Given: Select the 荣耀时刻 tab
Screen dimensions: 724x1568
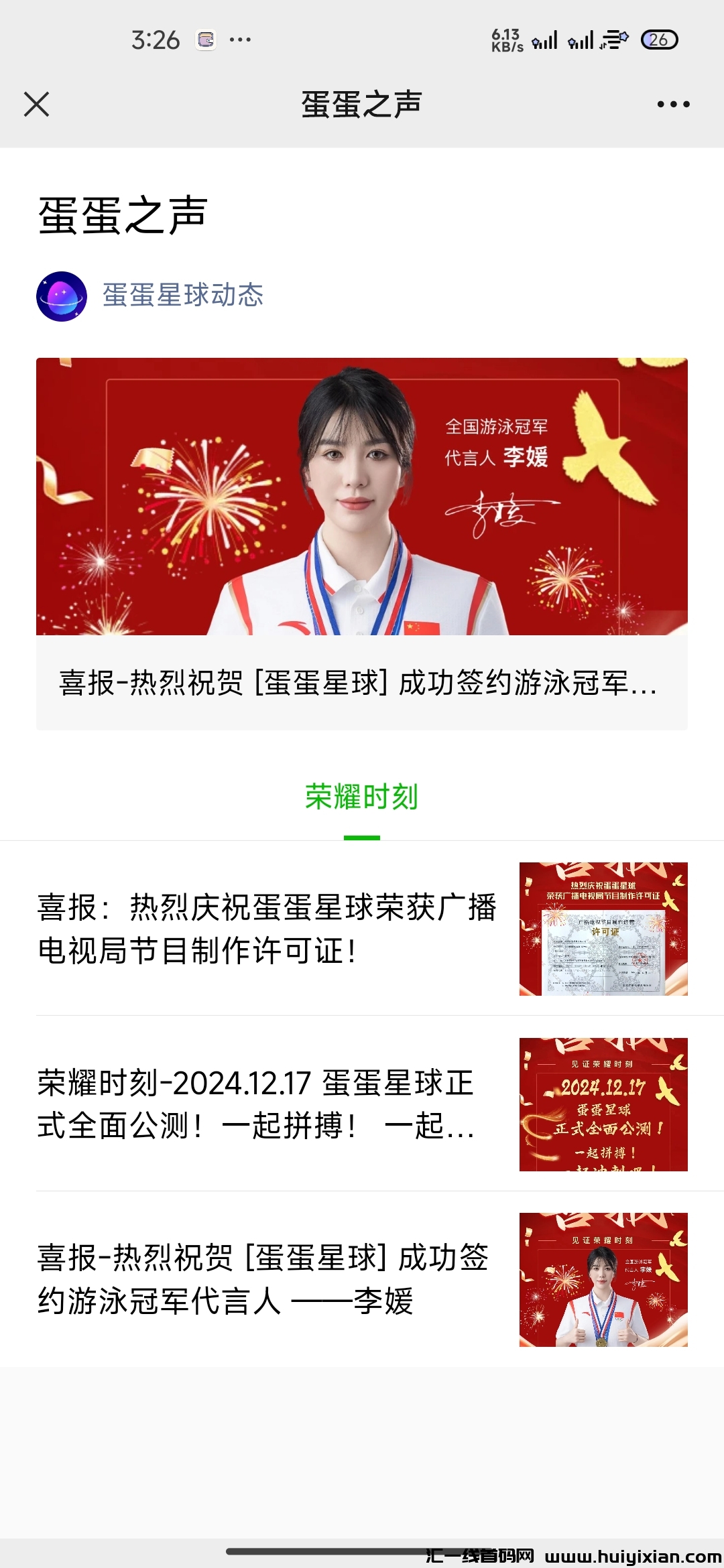Looking at the screenshot, I should coord(361,797).
